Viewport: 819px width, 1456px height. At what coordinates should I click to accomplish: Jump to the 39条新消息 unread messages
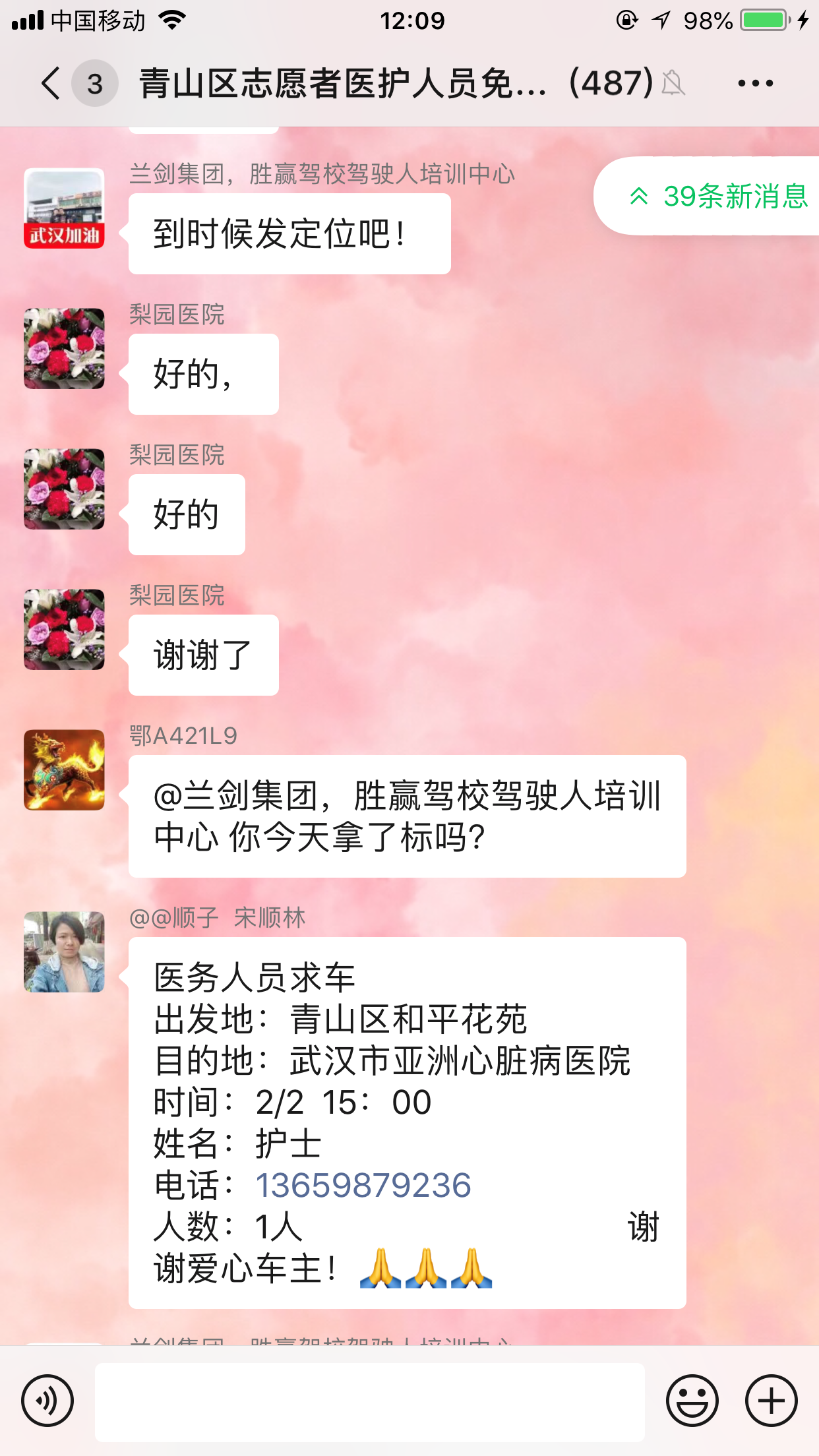(719, 196)
